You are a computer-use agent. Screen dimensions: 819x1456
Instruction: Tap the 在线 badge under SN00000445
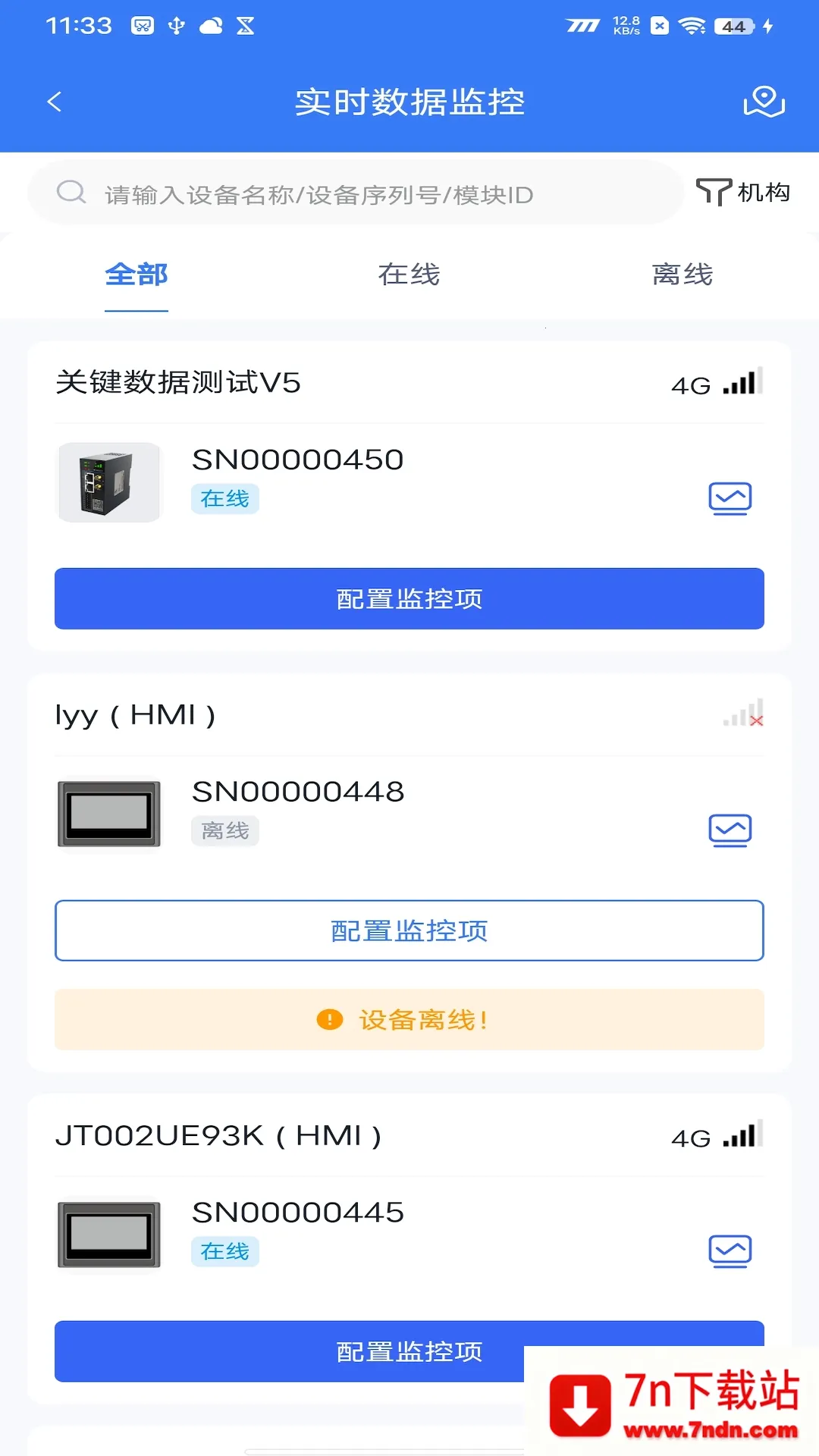coord(224,1252)
